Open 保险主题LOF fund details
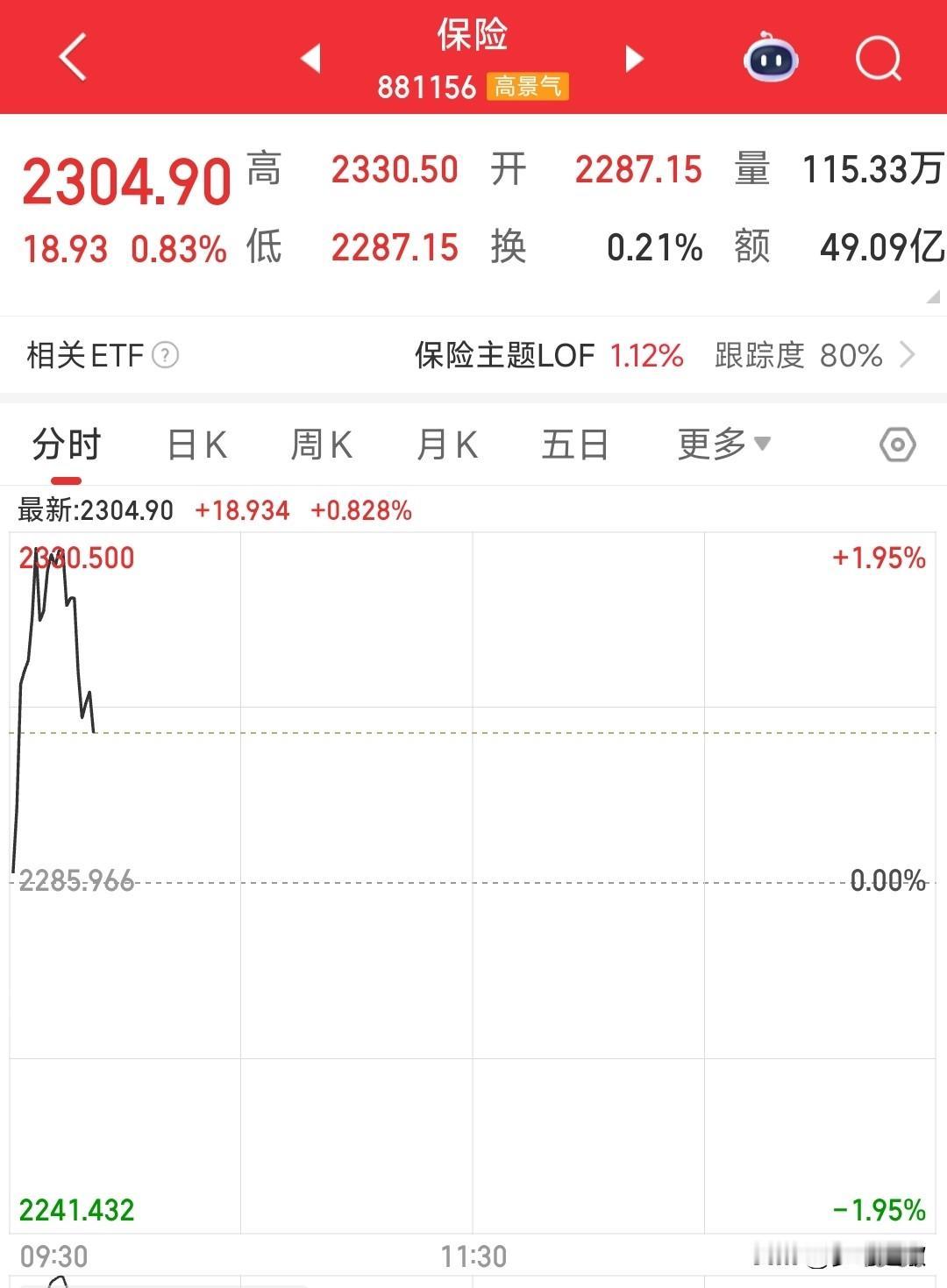947x1288 pixels. [x=502, y=356]
